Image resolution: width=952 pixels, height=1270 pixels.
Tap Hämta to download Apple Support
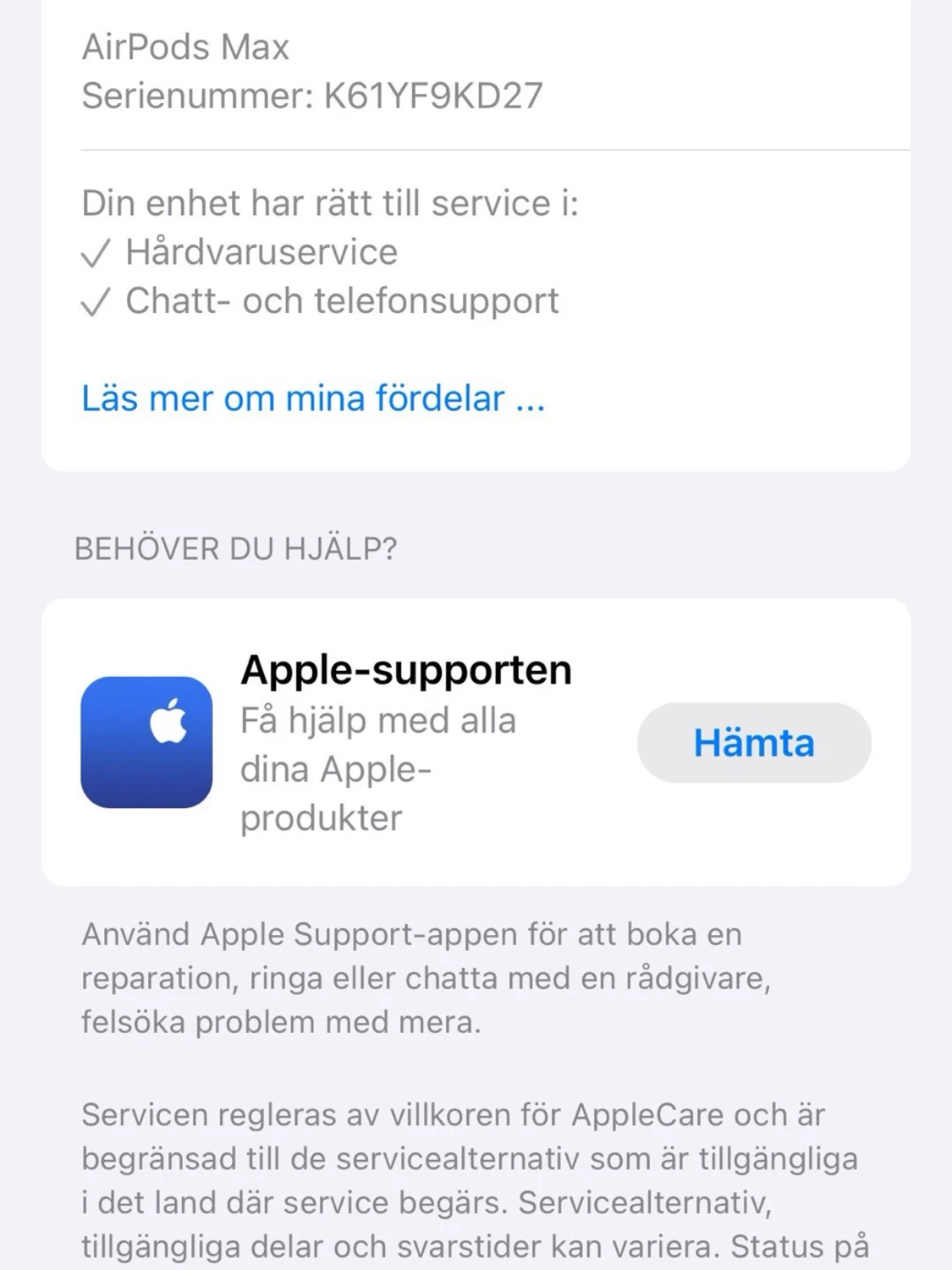tap(753, 743)
